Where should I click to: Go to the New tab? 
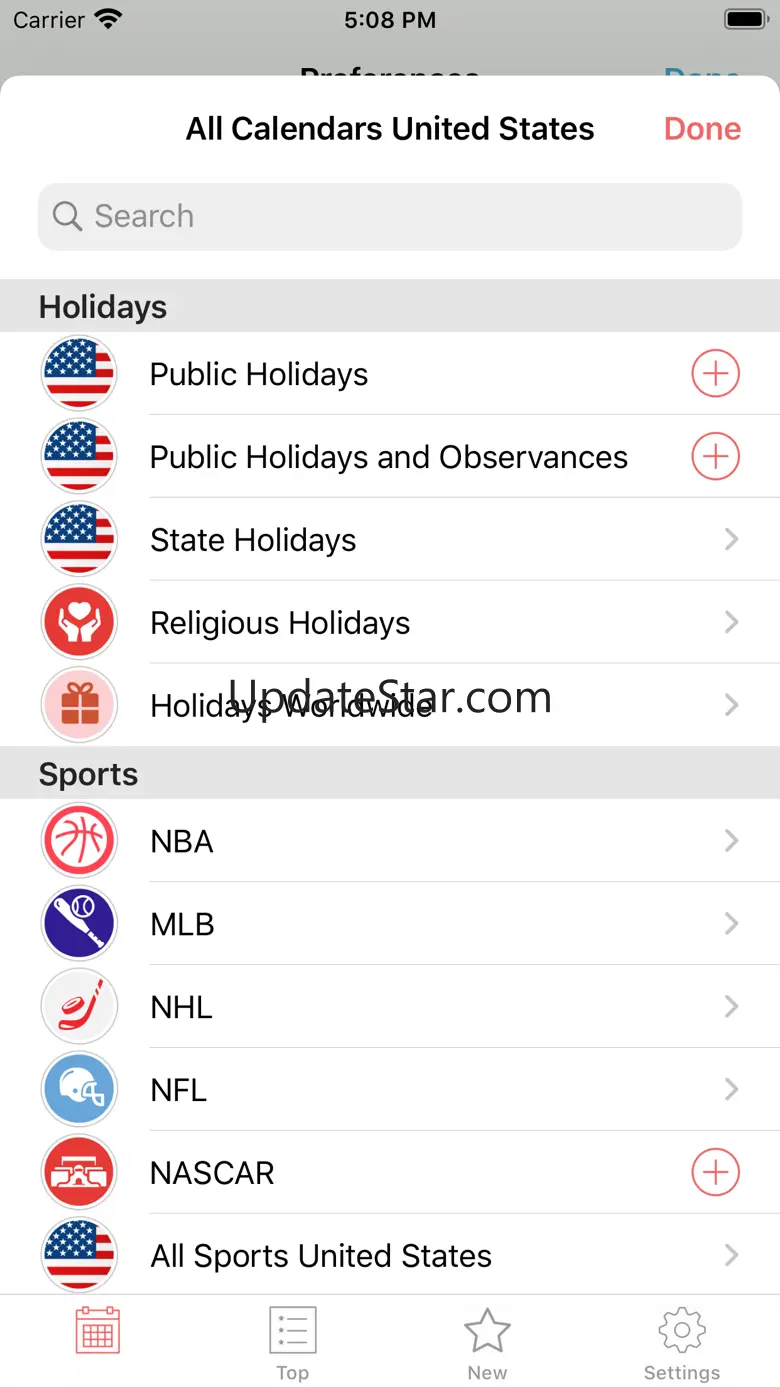[x=487, y=1342]
